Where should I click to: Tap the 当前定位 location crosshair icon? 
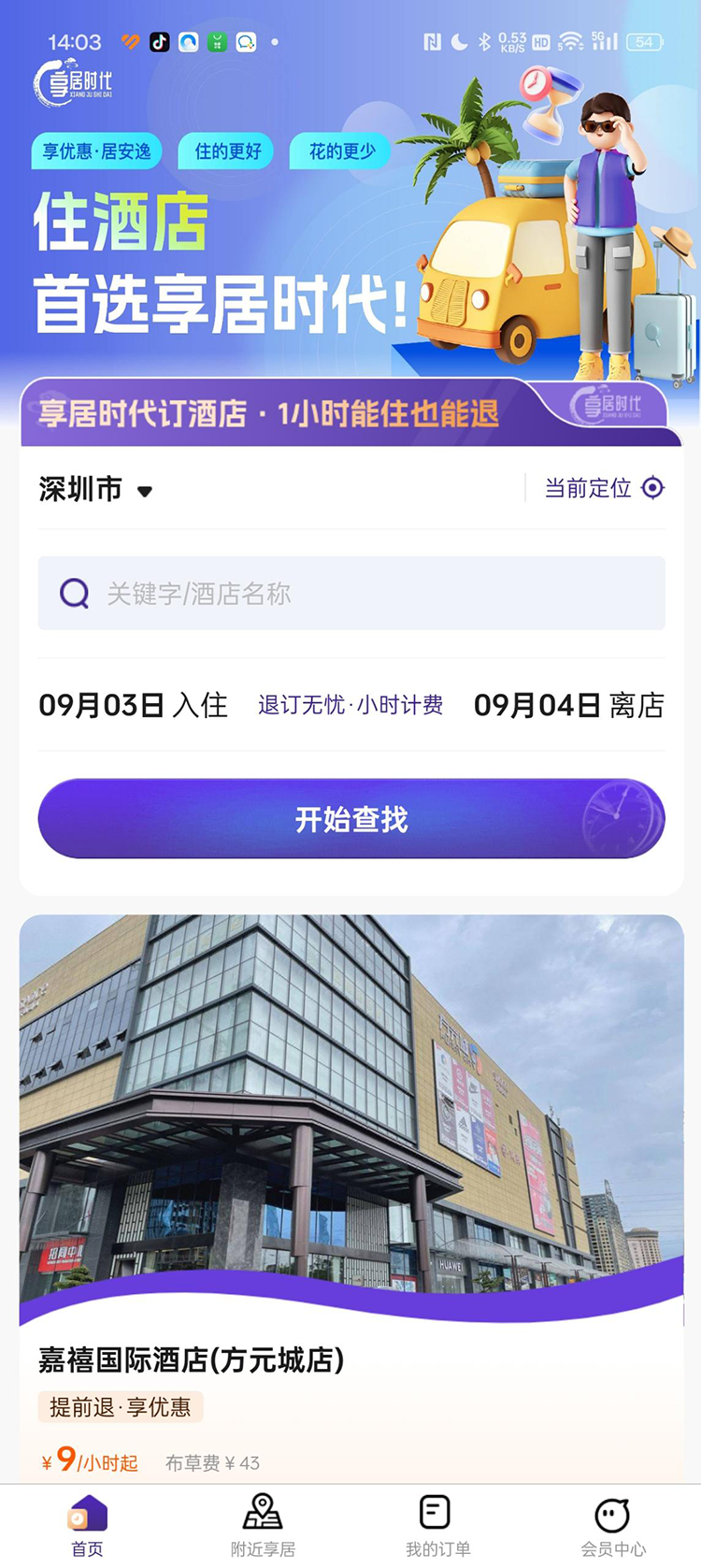652,487
